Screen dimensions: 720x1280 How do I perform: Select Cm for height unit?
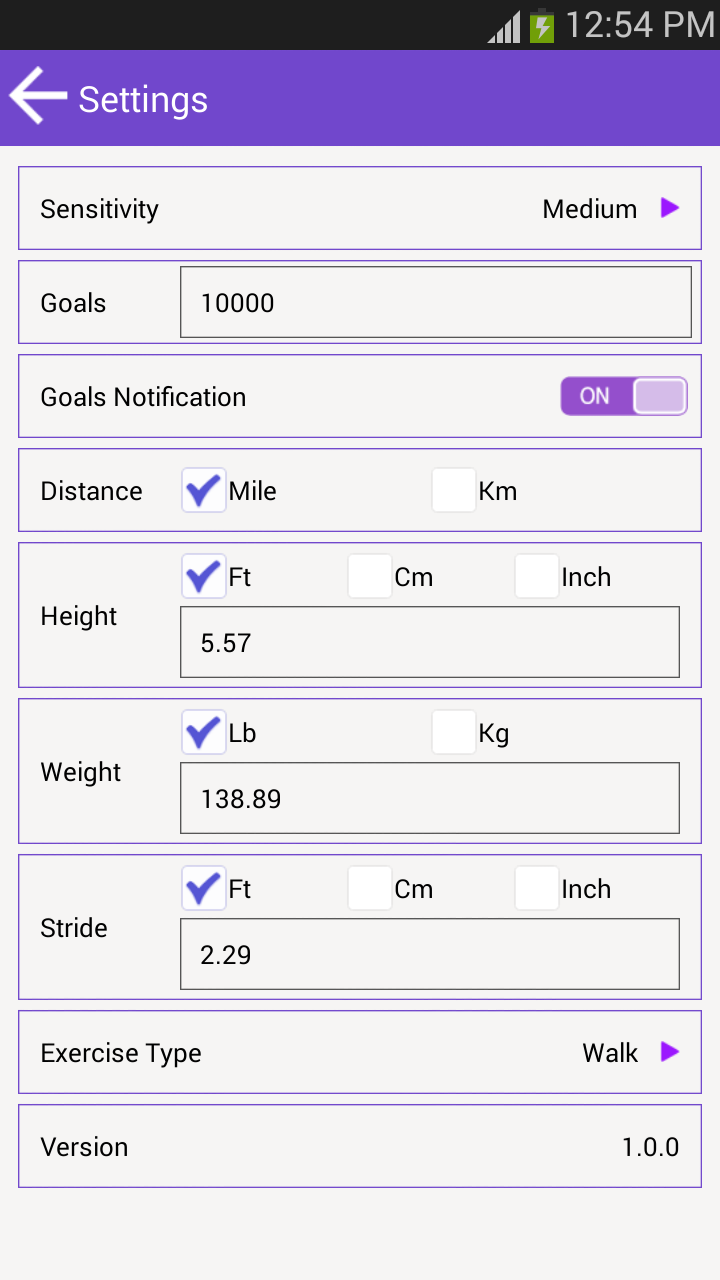[369, 576]
